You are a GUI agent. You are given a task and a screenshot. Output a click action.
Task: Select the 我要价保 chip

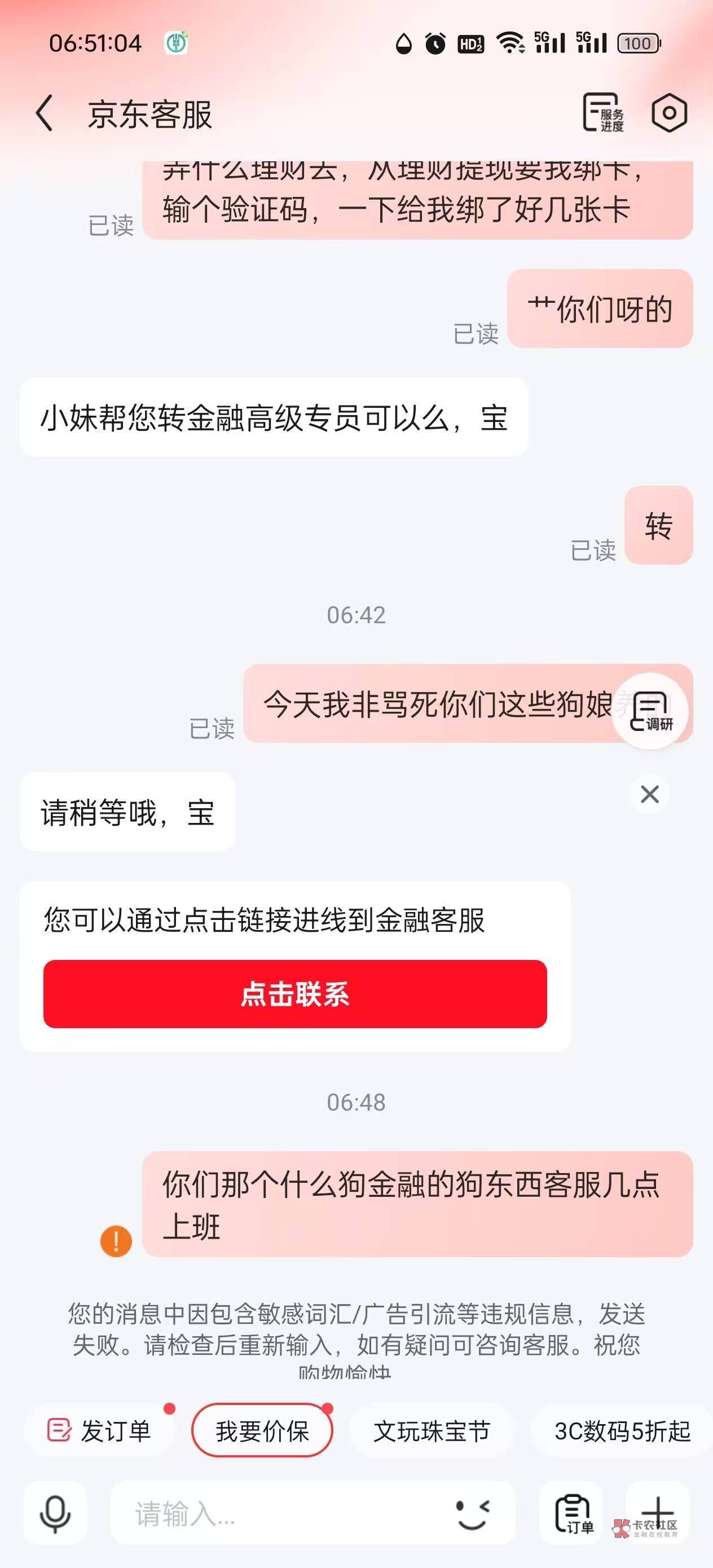tap(262, 1430)
